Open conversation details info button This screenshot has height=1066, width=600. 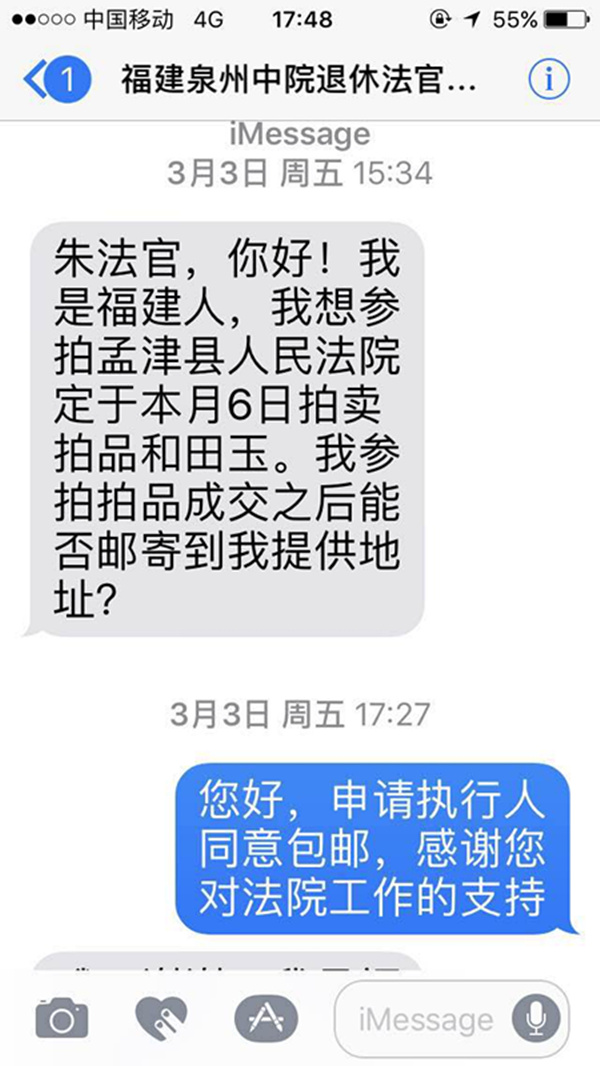[548, 79]
